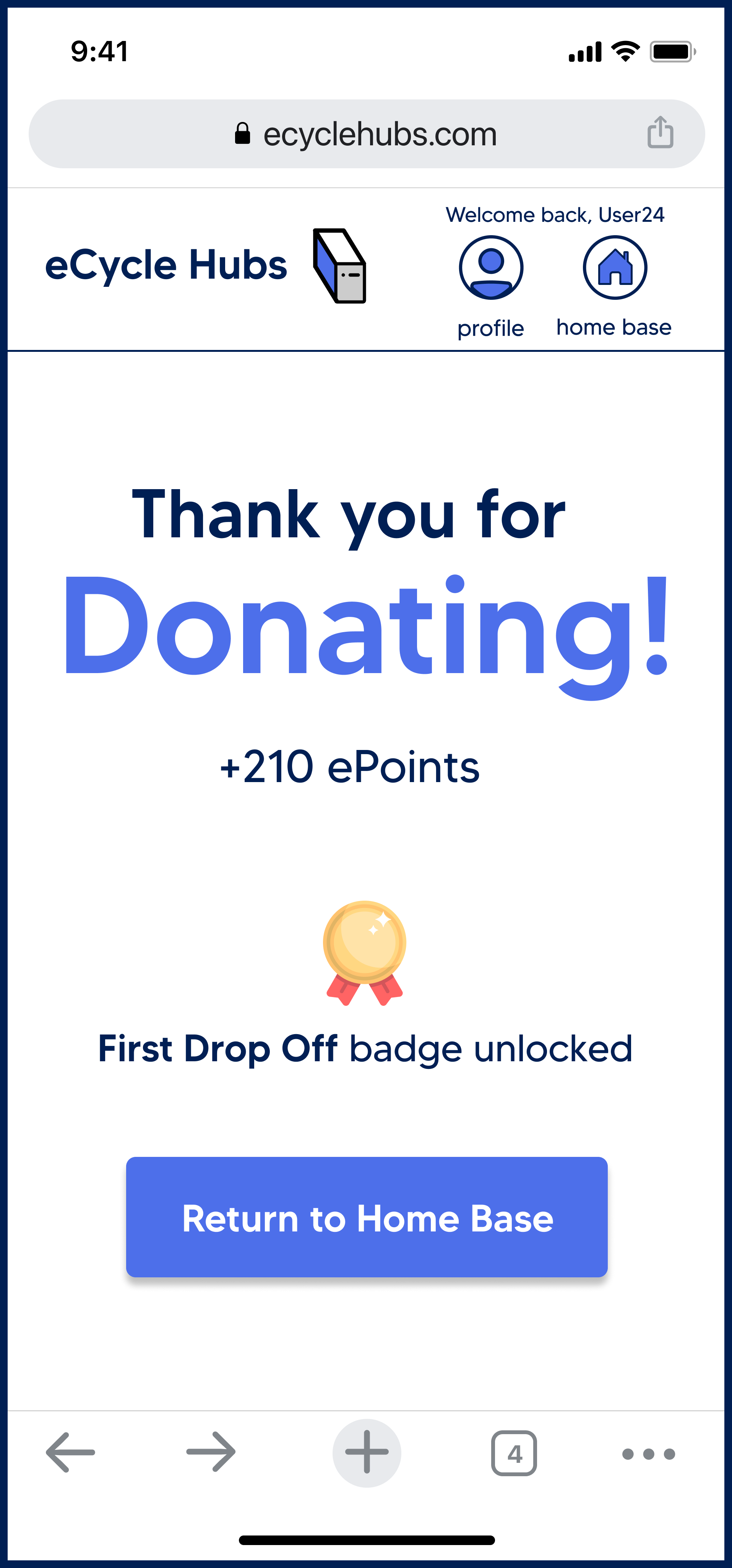Tap the ecyclehubs.com address bar
The height and width of the screenshot is (1568, 732).
366,134
